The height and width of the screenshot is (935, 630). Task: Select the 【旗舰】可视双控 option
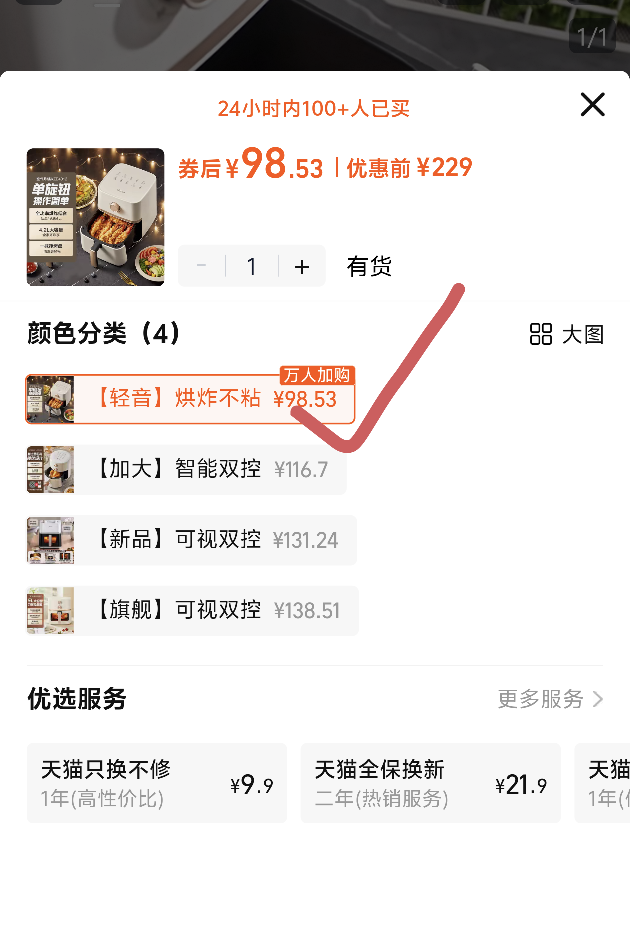(x=192, y=610)
